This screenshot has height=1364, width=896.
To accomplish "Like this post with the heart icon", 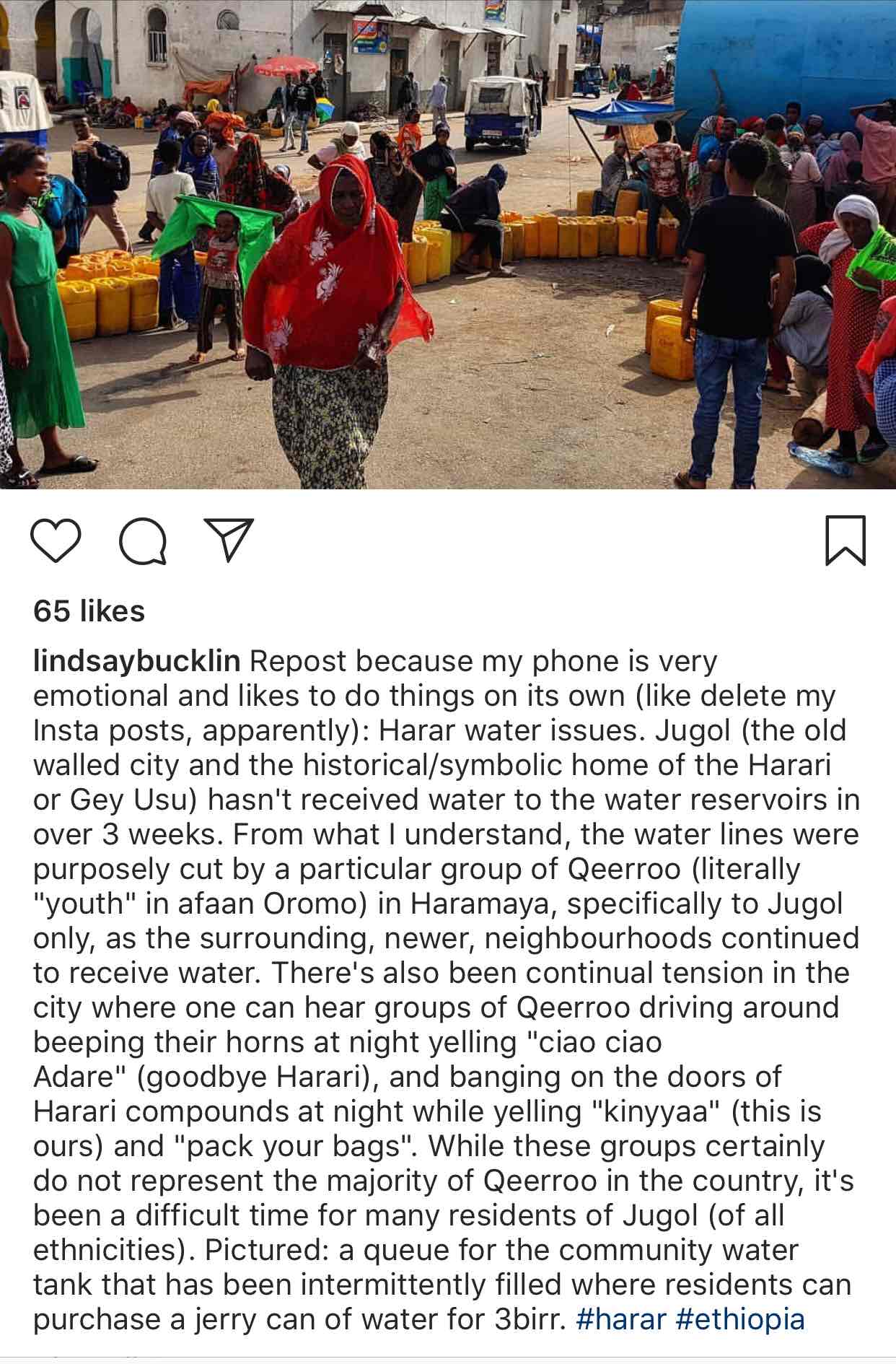I will 56,541.
